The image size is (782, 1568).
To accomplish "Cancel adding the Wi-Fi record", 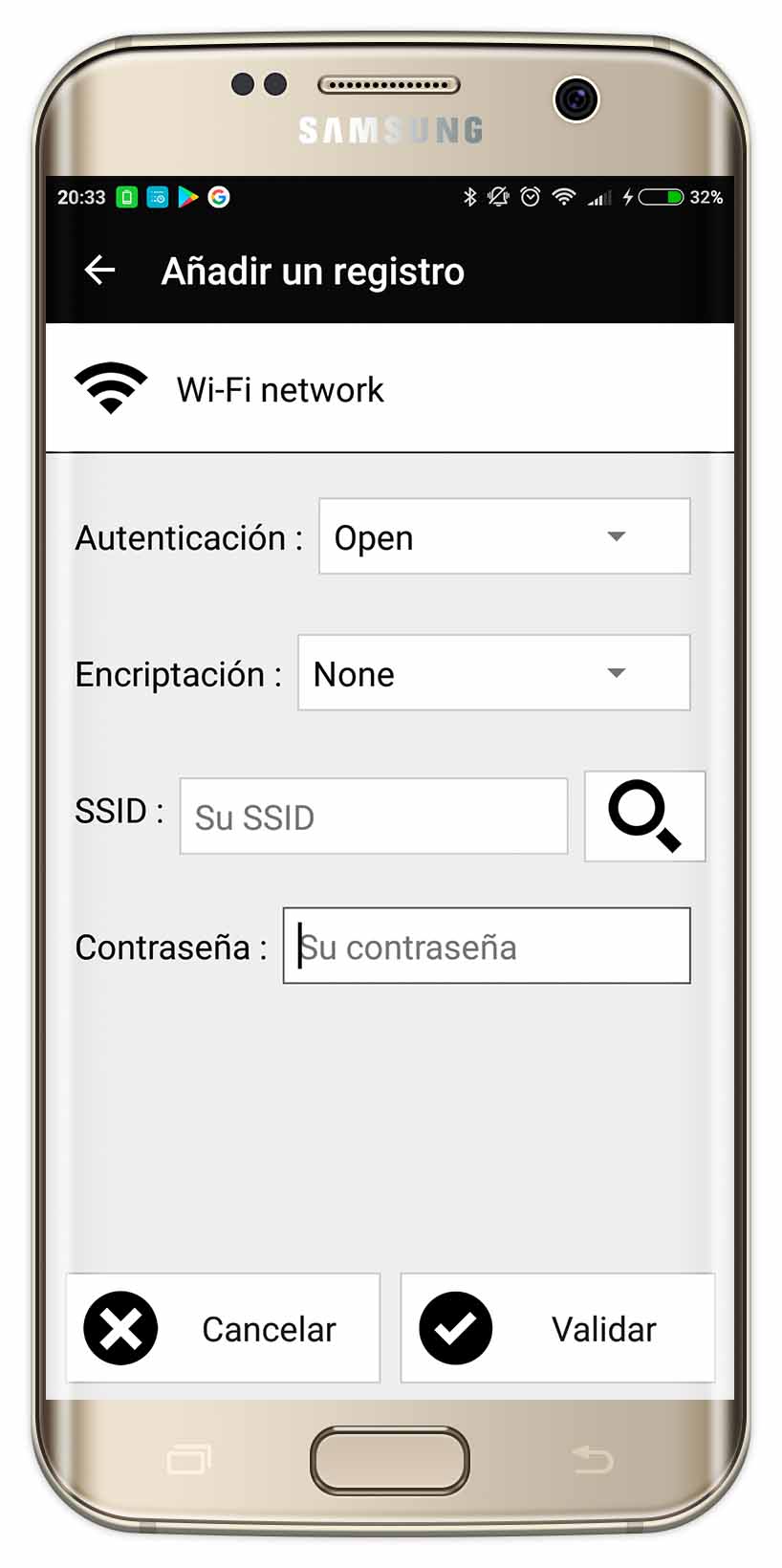I will [223, 1328].
